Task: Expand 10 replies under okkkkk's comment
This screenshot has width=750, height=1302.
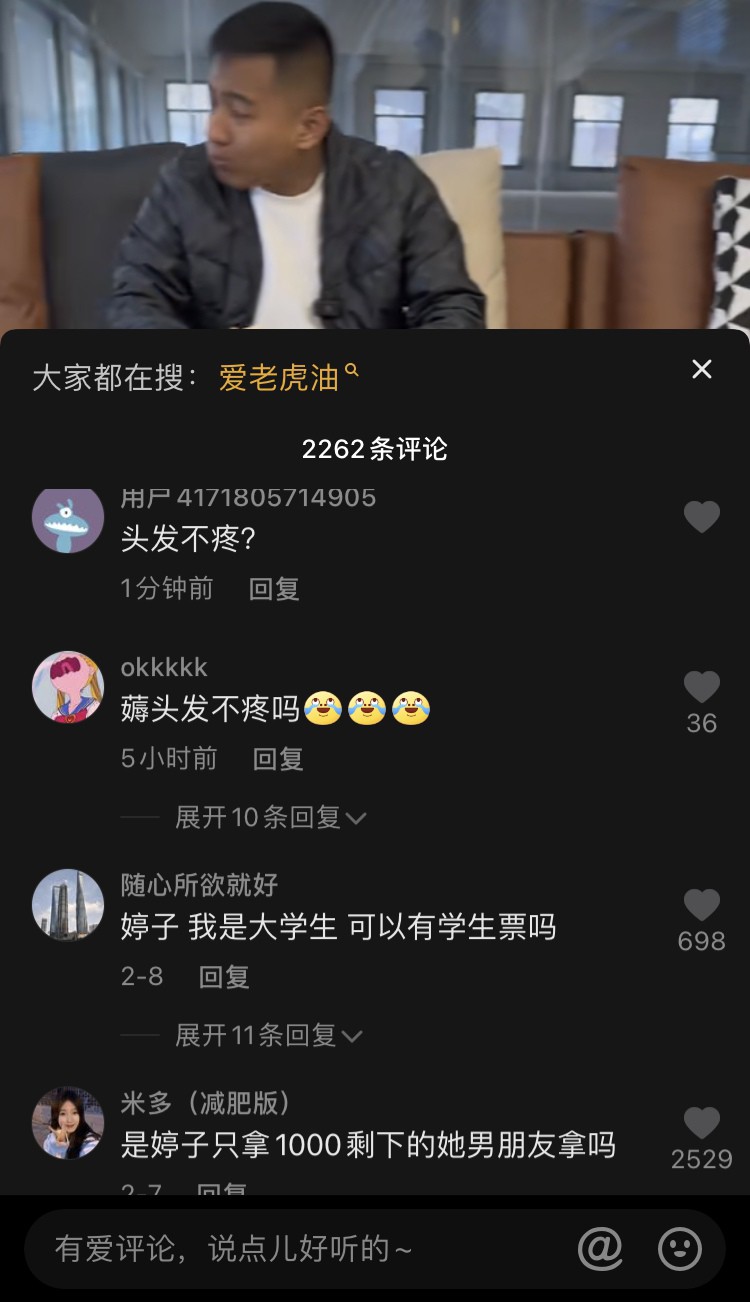Action: (x=270, y=818)
